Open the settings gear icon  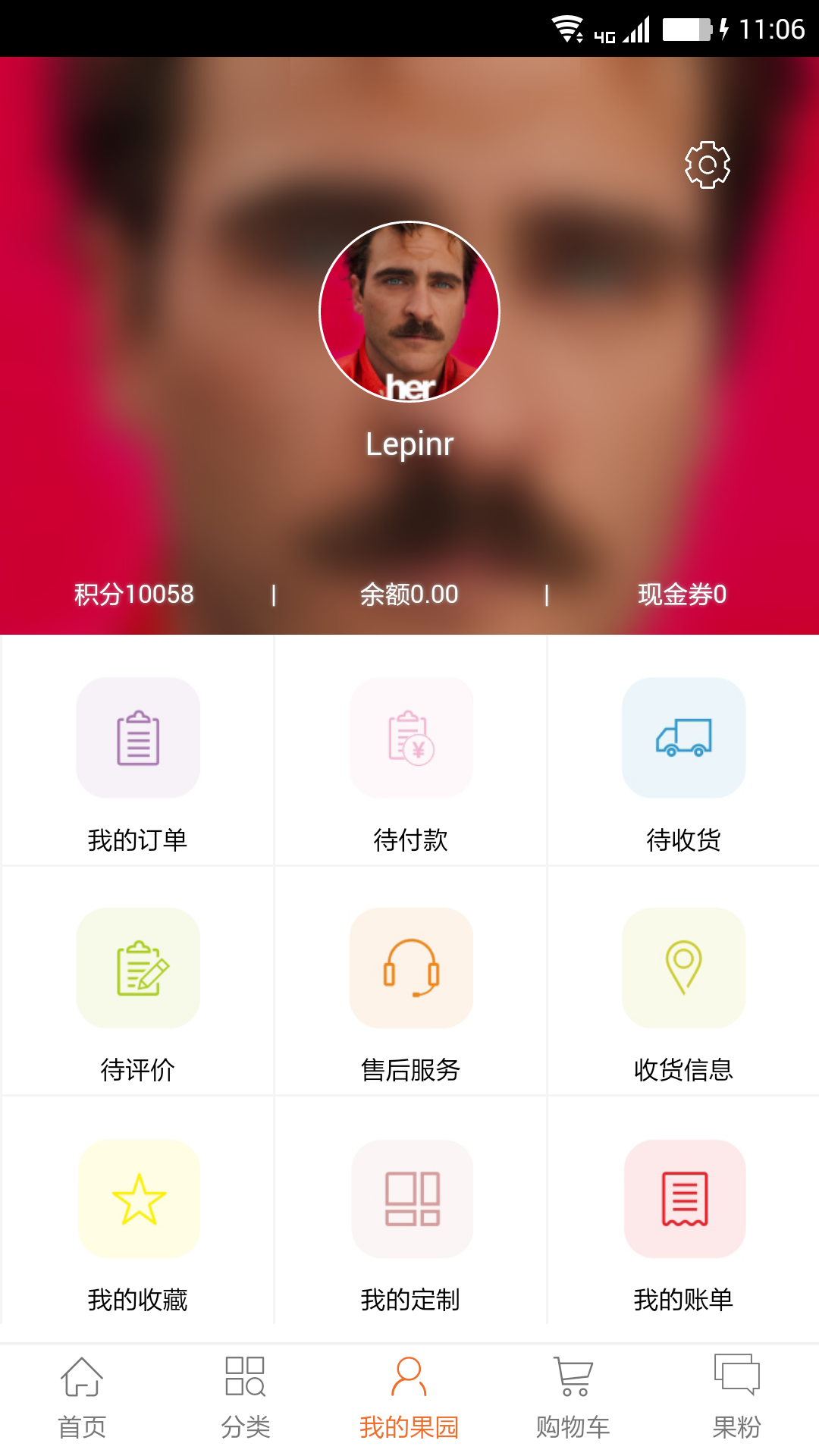click(x=707, y=165)
